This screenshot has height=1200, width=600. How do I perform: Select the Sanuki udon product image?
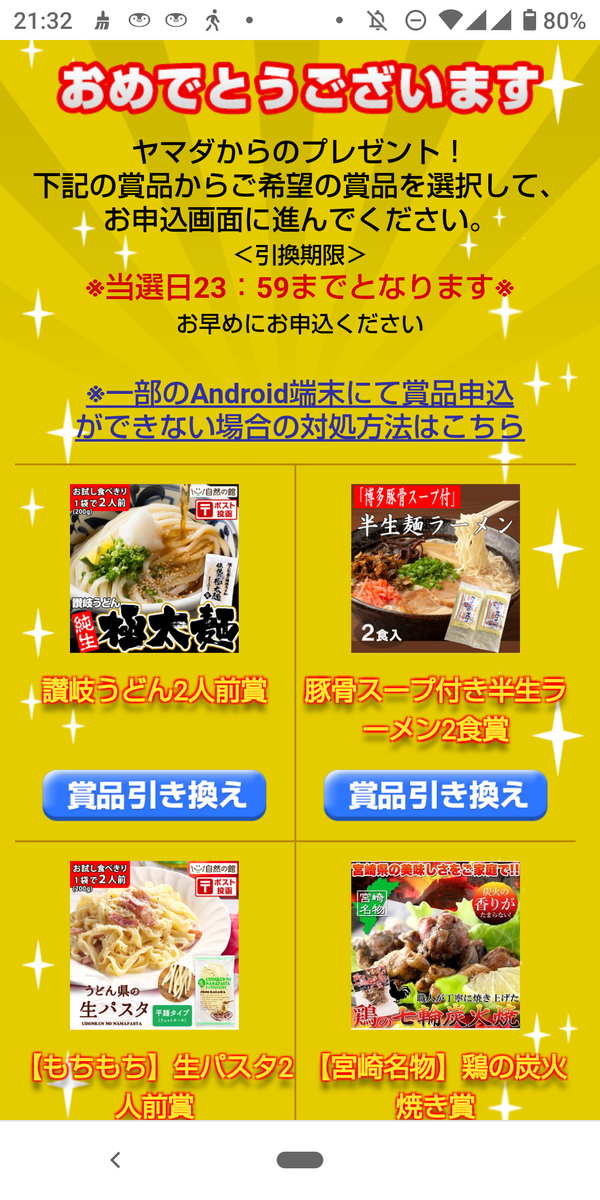(x=154, y=568)
